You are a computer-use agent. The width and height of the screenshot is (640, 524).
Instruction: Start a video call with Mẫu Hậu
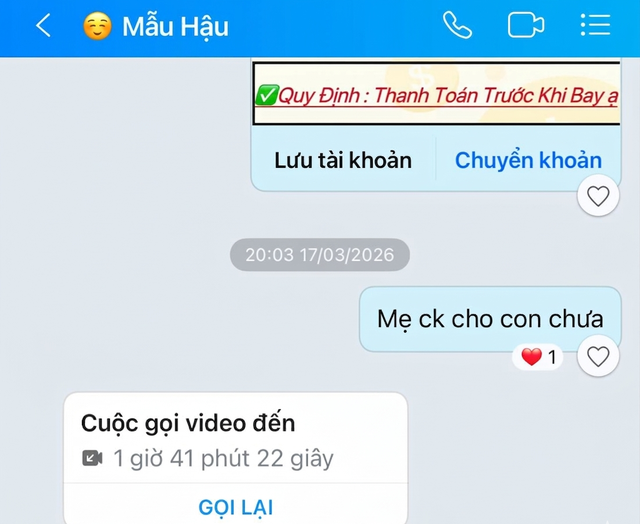(x=526, y=26)
